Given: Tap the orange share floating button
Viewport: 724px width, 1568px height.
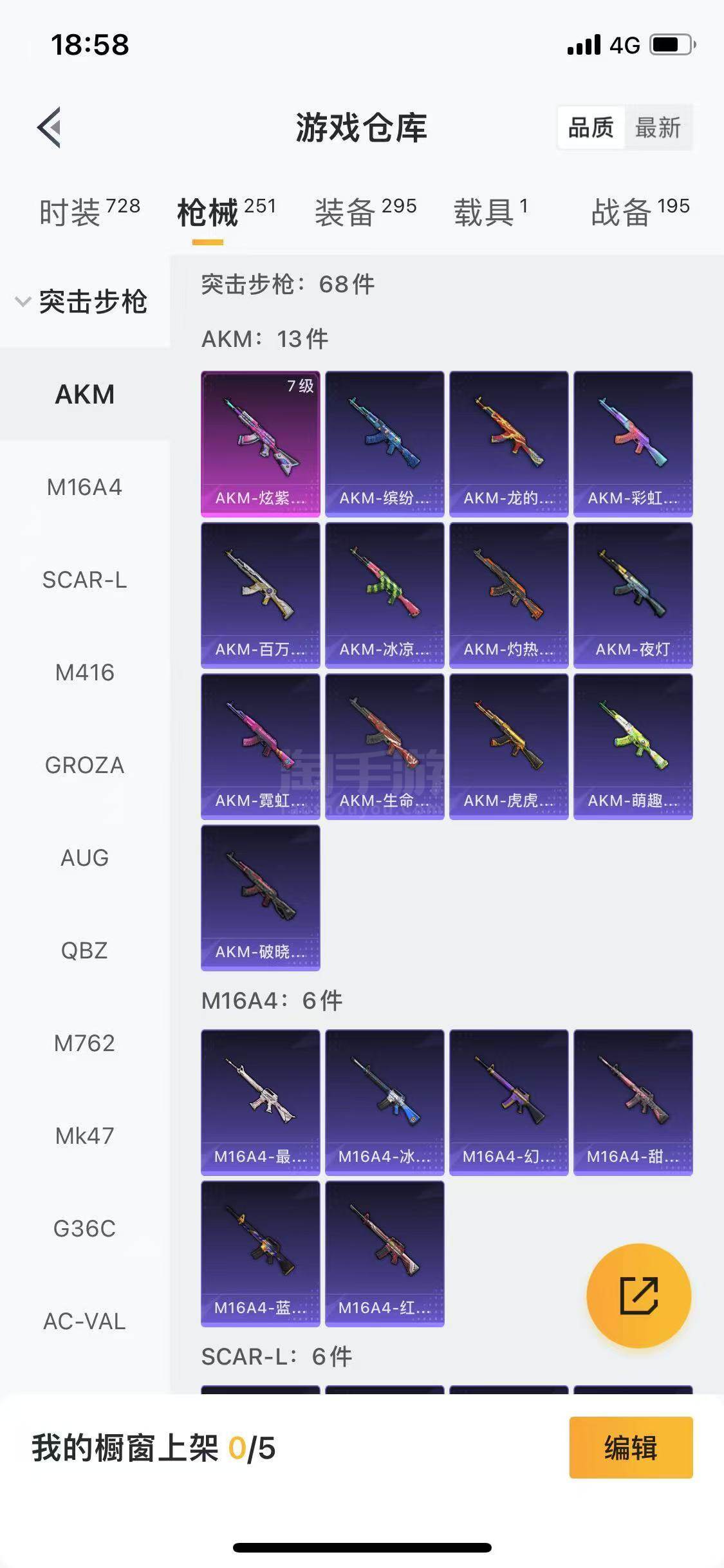Looking at the screenshot, I should tap(638, 1296).
